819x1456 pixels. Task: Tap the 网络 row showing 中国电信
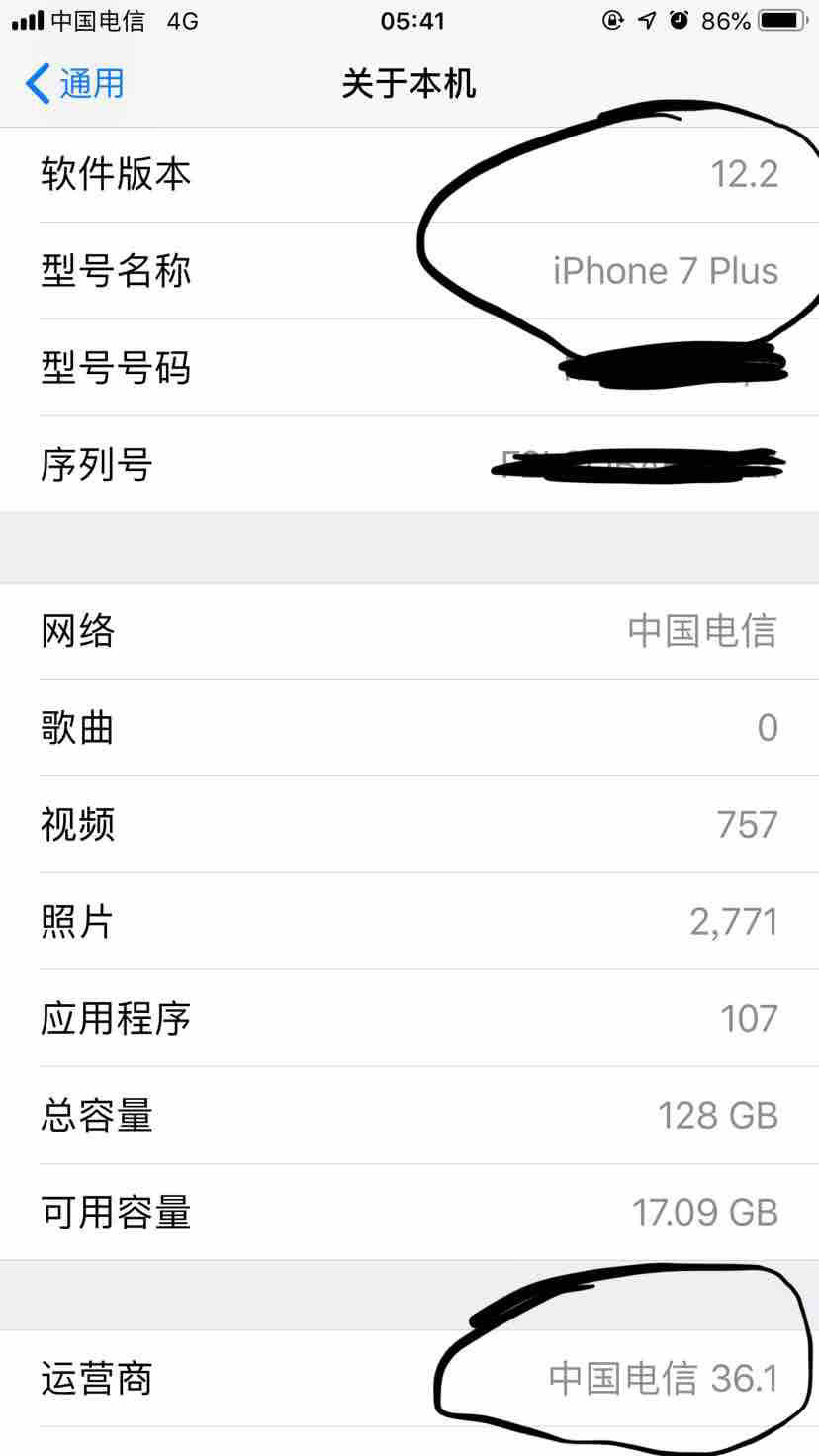tap(409, 630)
